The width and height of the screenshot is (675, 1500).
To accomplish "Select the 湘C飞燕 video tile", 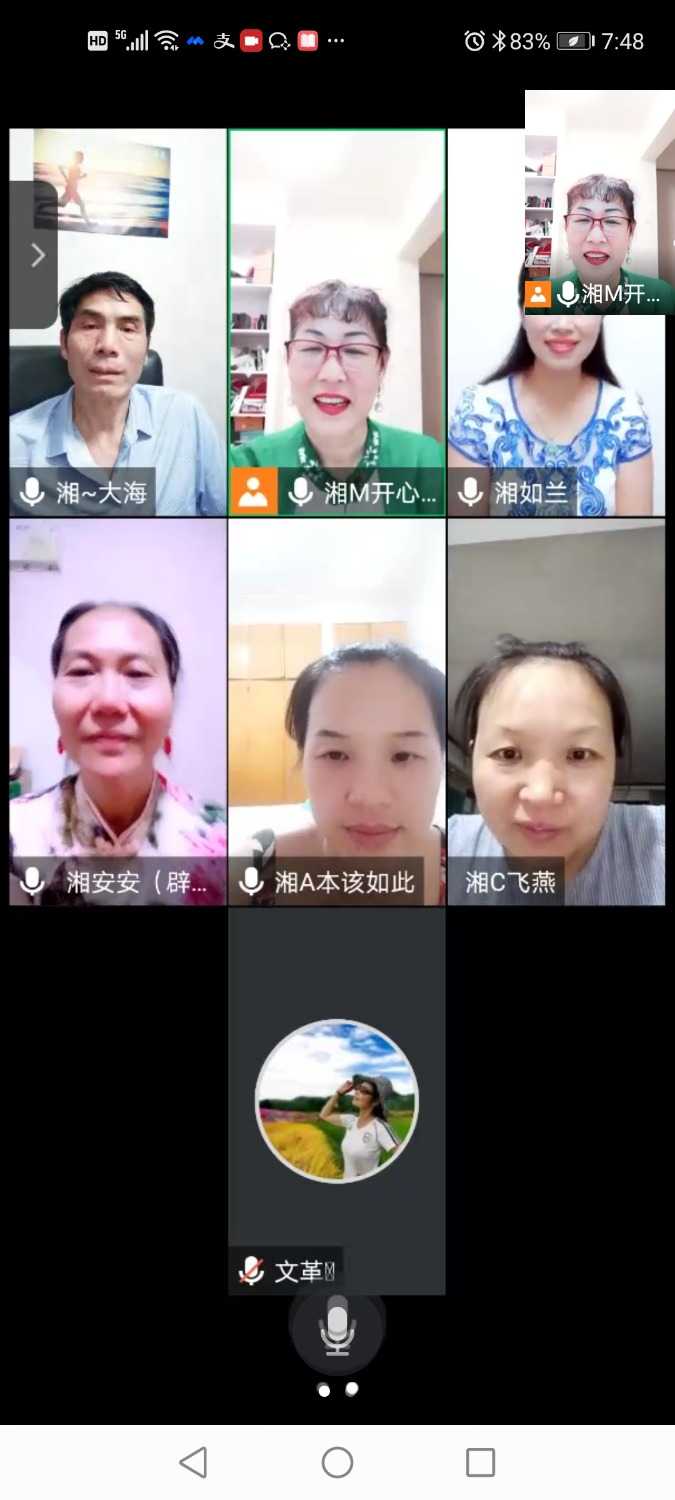I will point(556,711).
